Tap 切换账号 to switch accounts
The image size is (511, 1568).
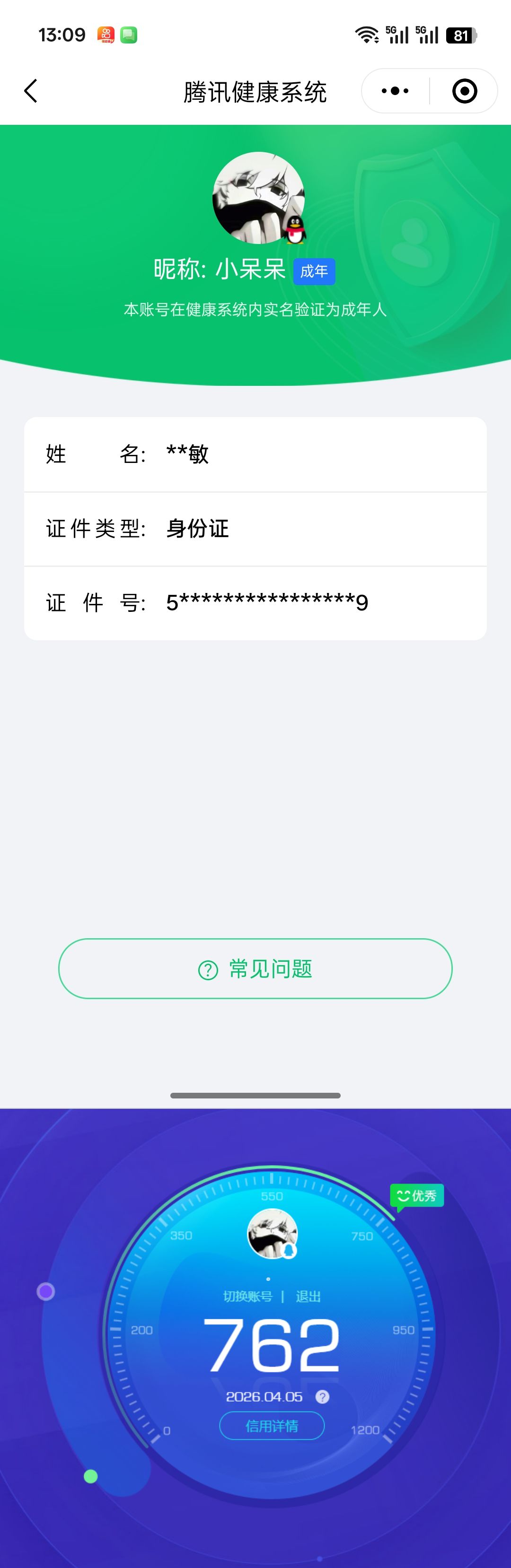(x=247, y=1297)
